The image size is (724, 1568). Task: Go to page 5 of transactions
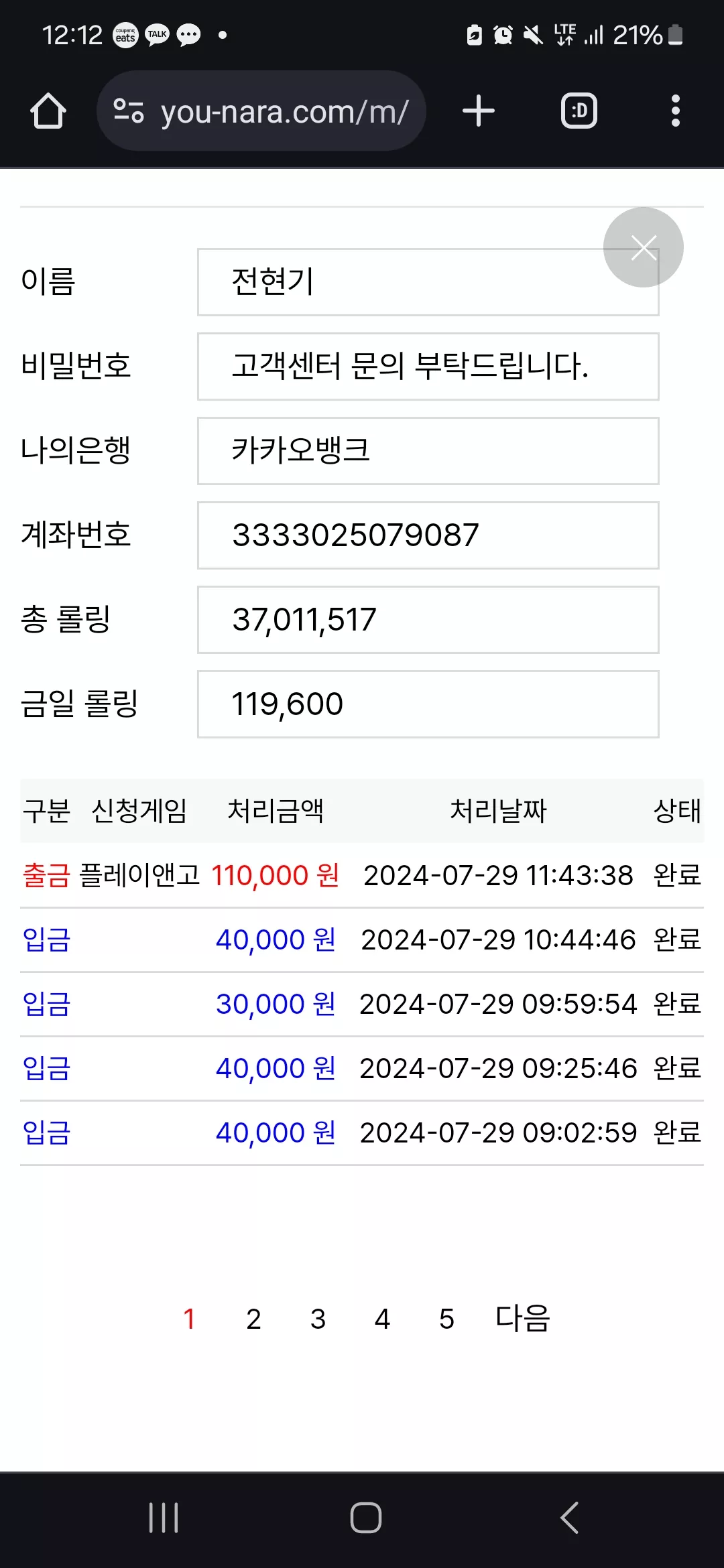446,1319
